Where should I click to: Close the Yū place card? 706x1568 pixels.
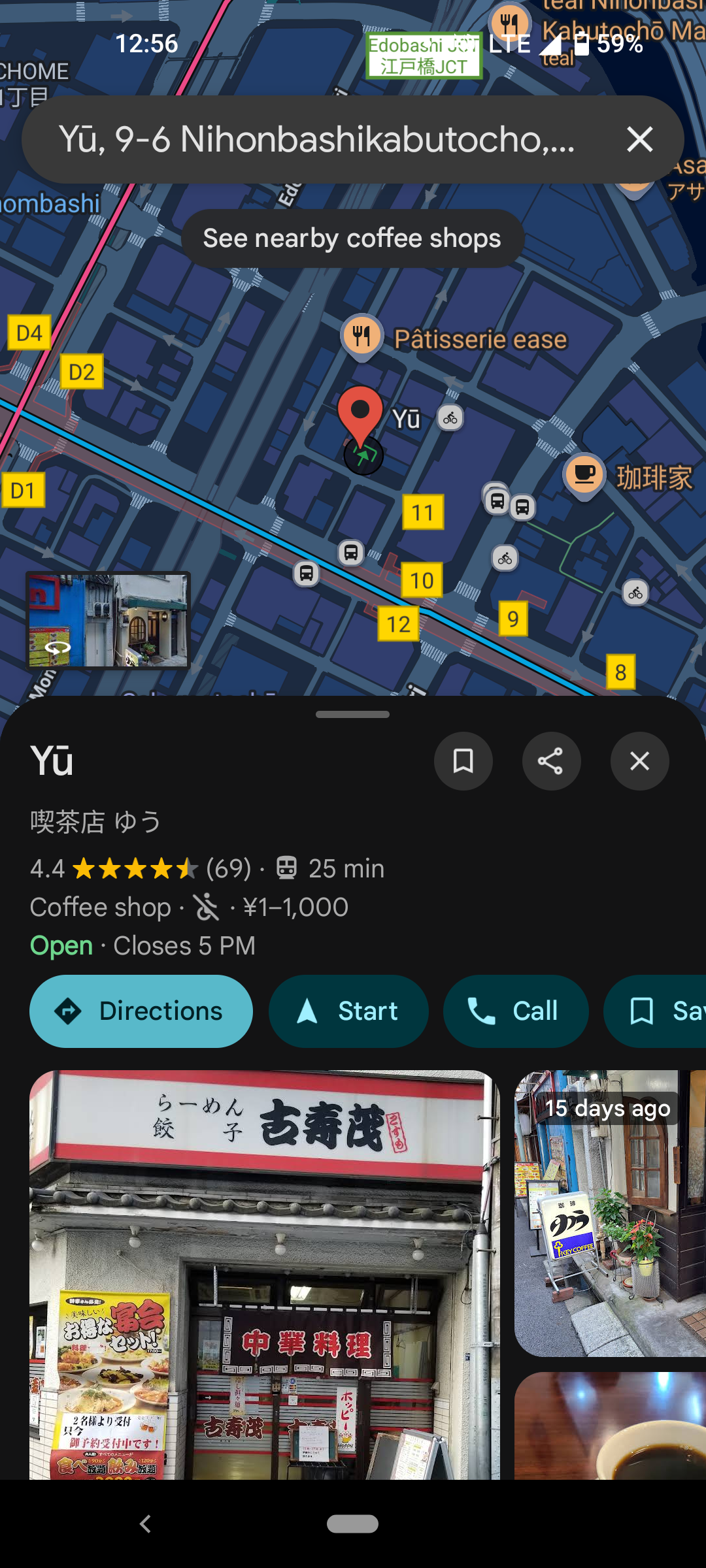pyautogui.click(x=639, y=761)
